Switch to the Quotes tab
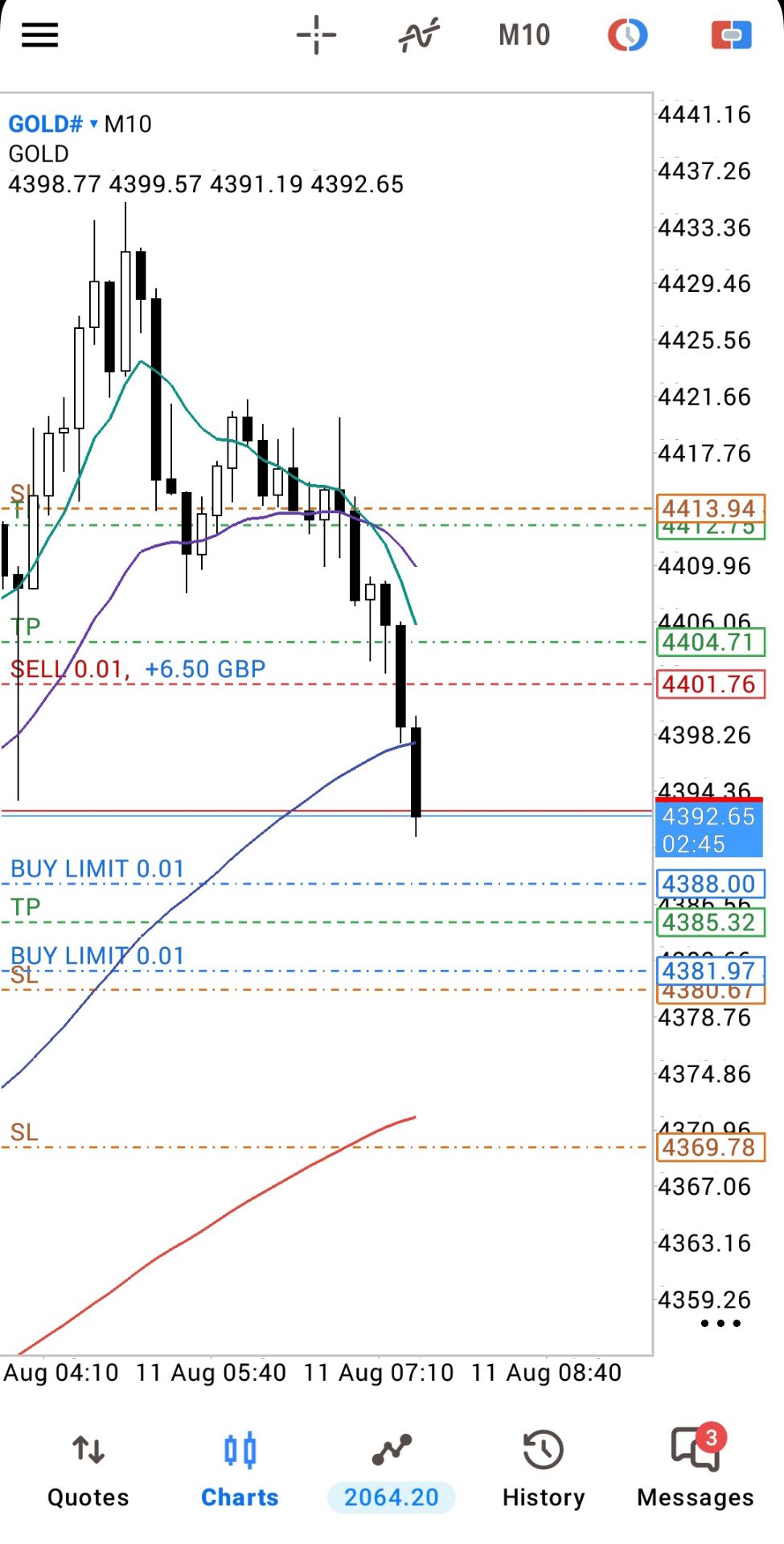784x1544 pixels. [88, 1472]
